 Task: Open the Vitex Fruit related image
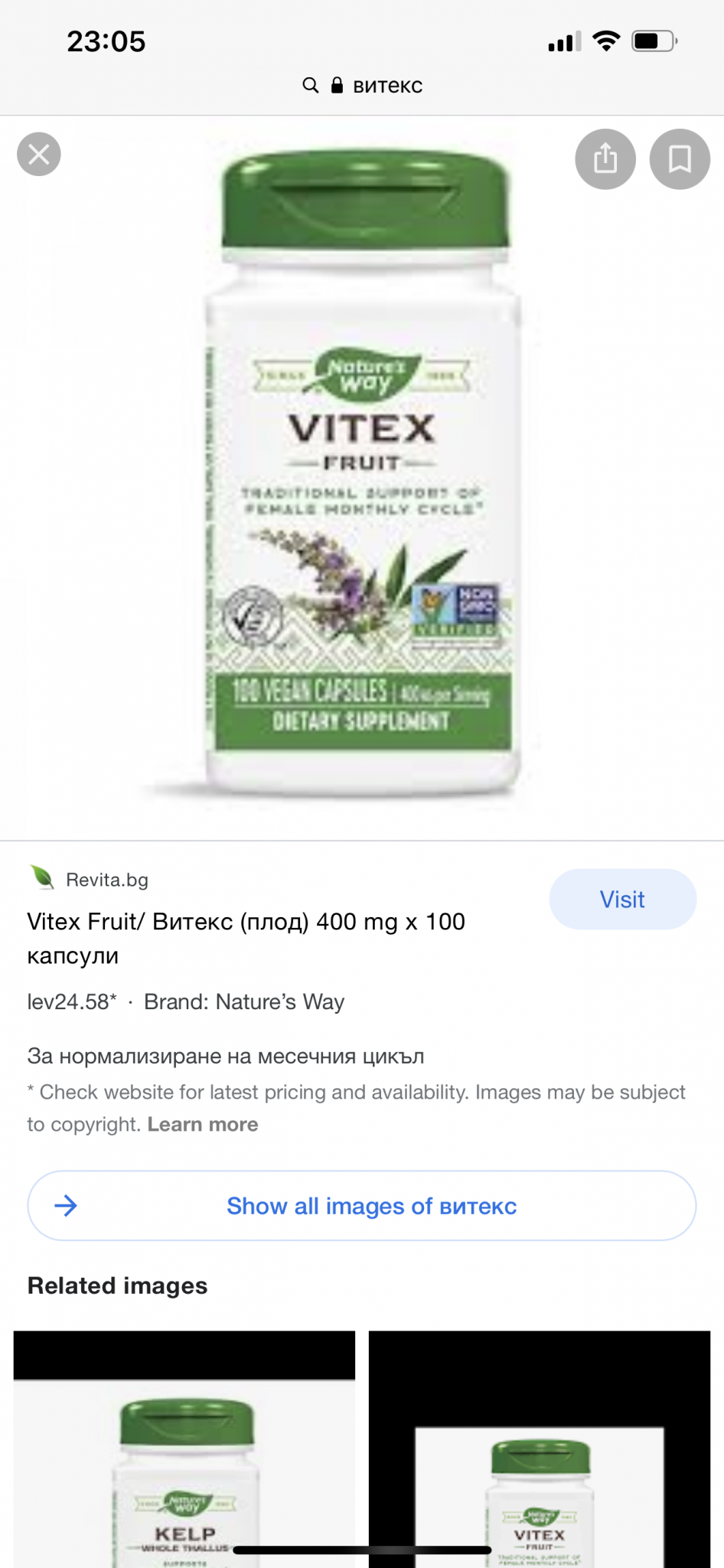coord(540,1449)
